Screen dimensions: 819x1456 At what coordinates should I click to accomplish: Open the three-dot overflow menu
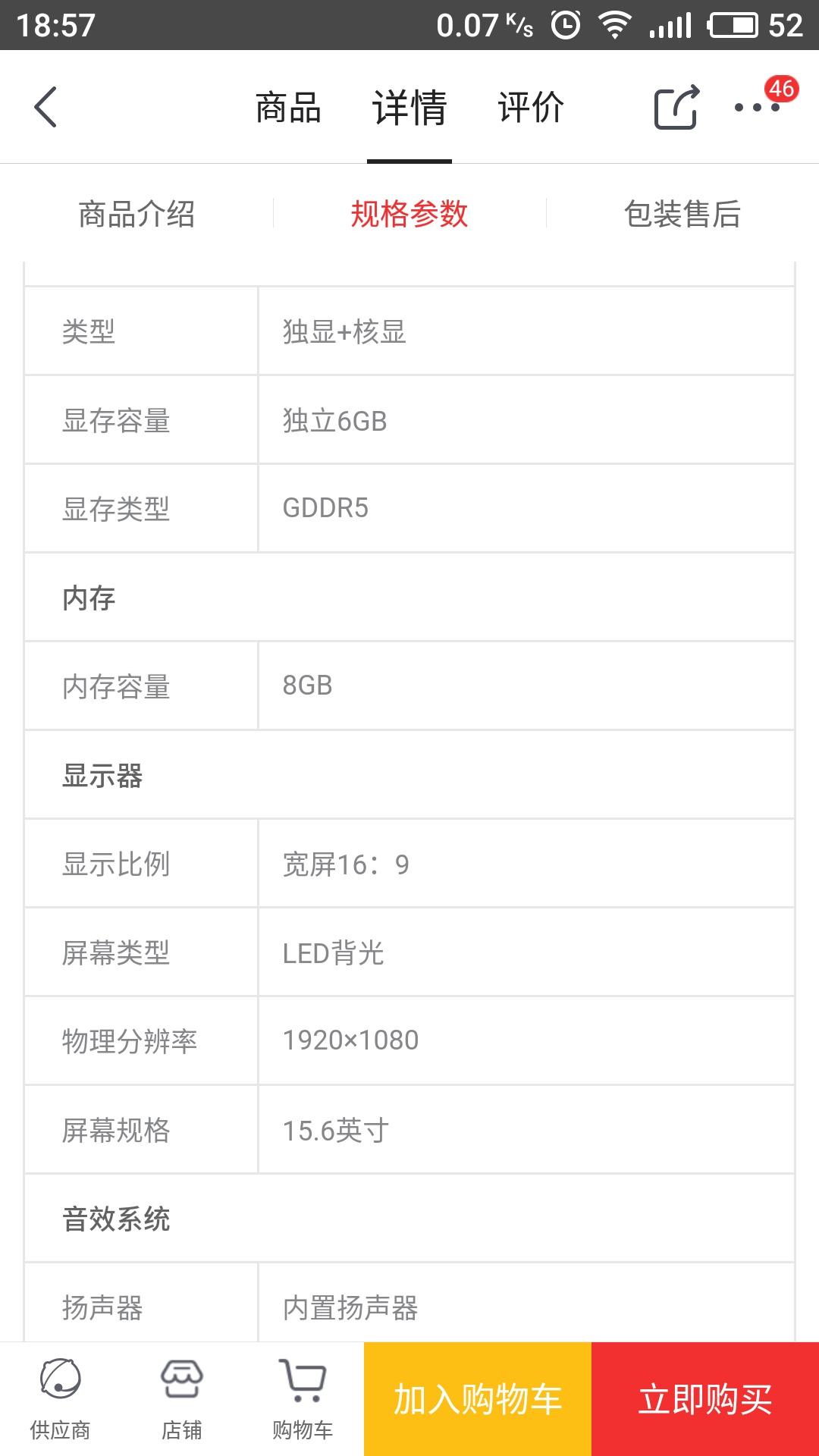[x=757, y=107]
